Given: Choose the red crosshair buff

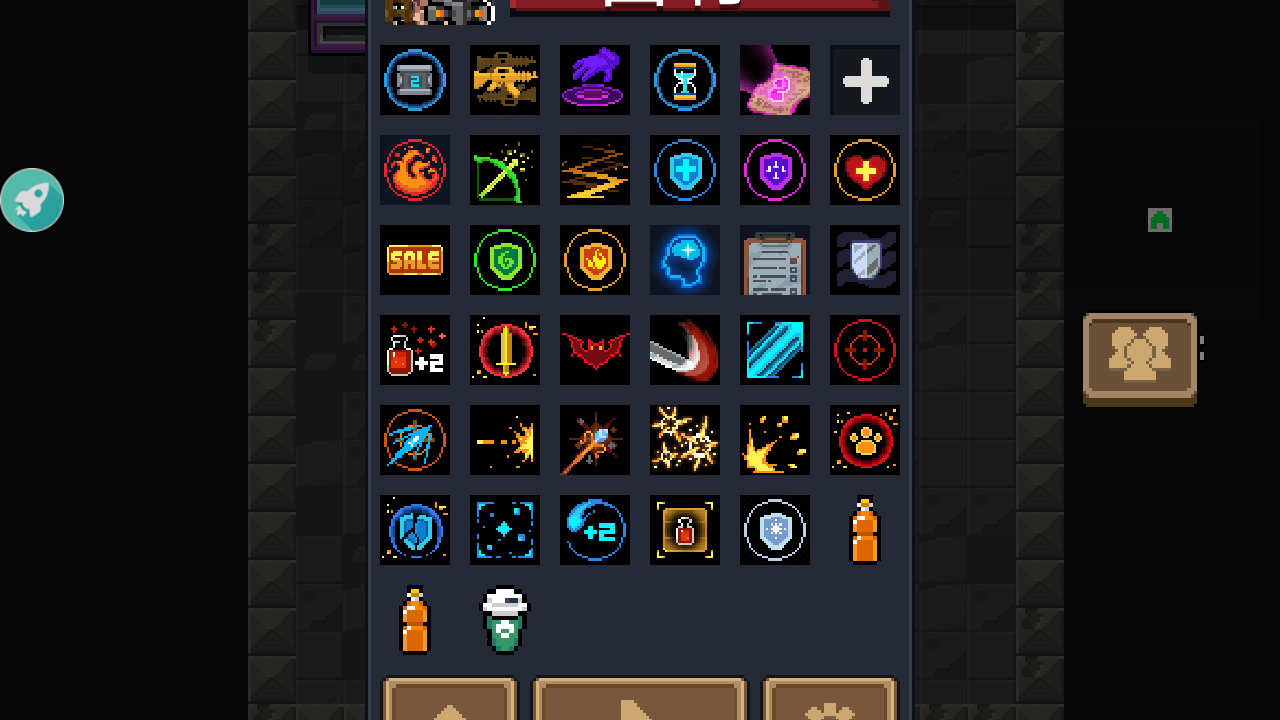Looking at the screenshot, I should coord(865,350).
